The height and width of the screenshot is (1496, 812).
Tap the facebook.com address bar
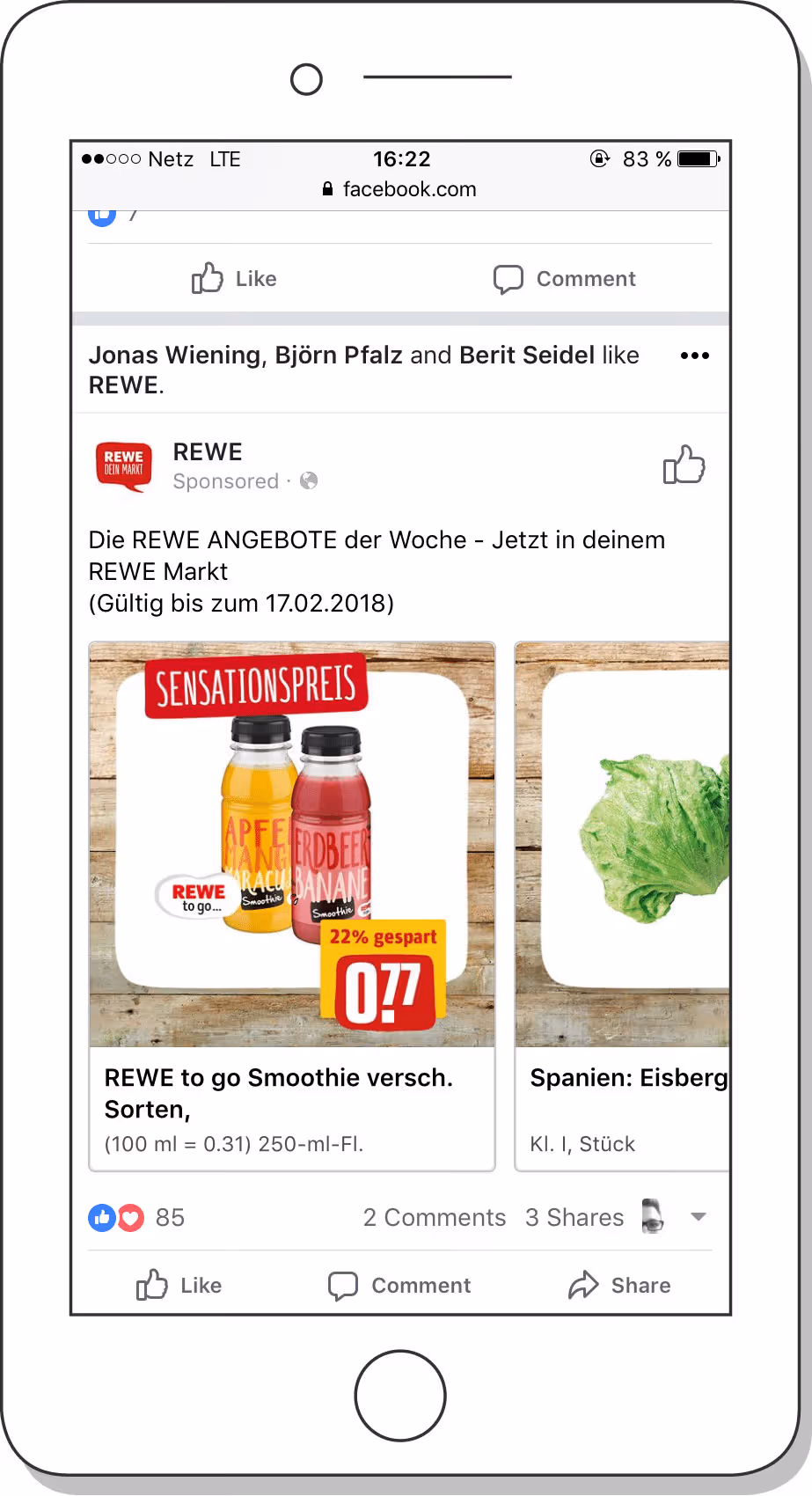click(x=400, y=189)
